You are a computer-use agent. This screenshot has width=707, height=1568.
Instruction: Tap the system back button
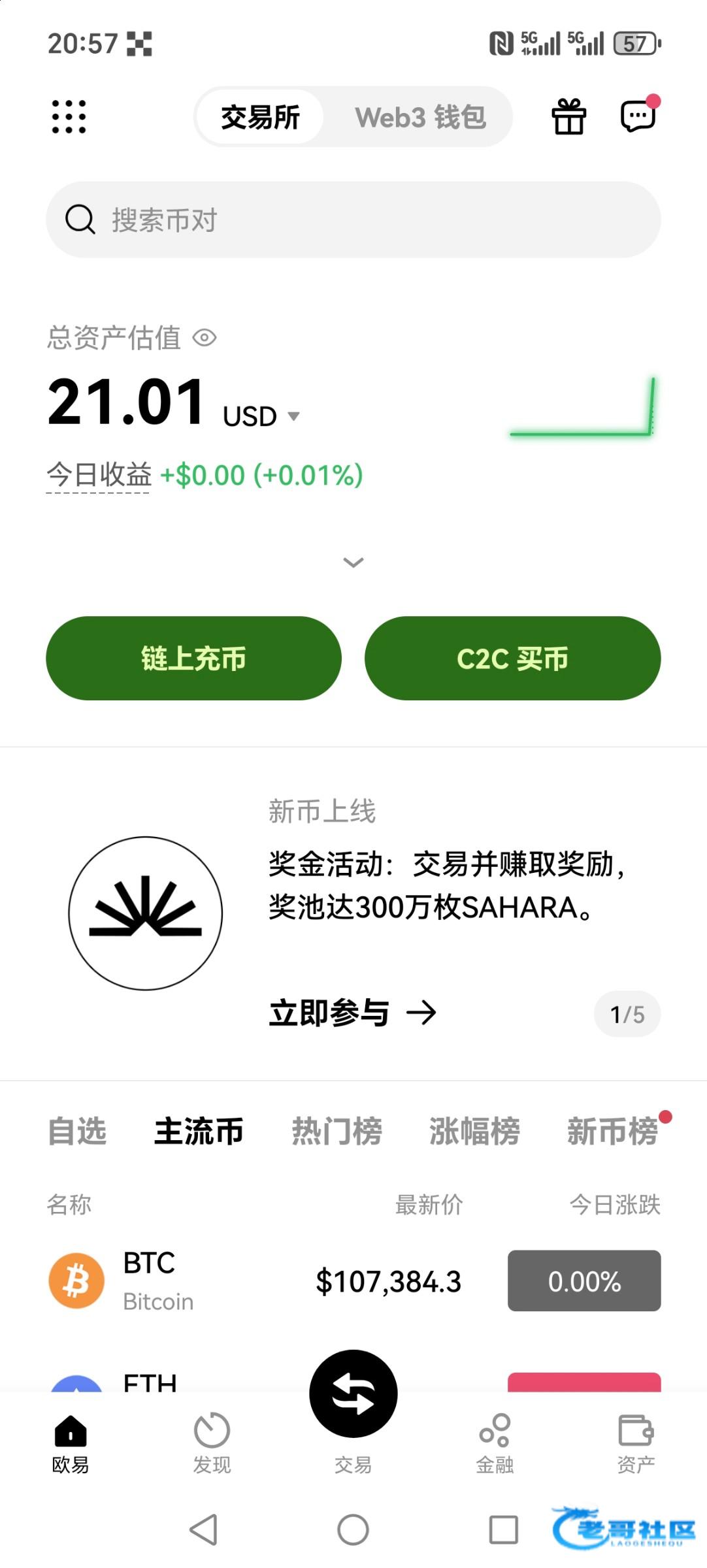(x=203, y=1529)
